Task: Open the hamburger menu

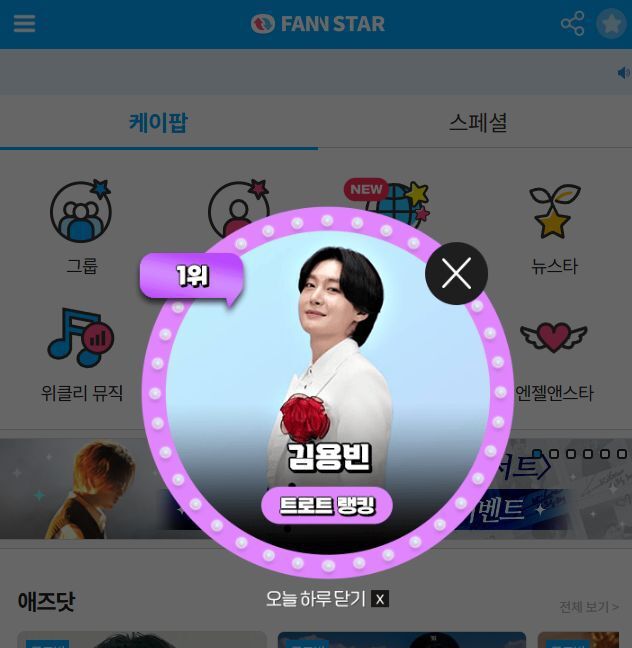Action: pyautogui.click(x=24, y=24)
